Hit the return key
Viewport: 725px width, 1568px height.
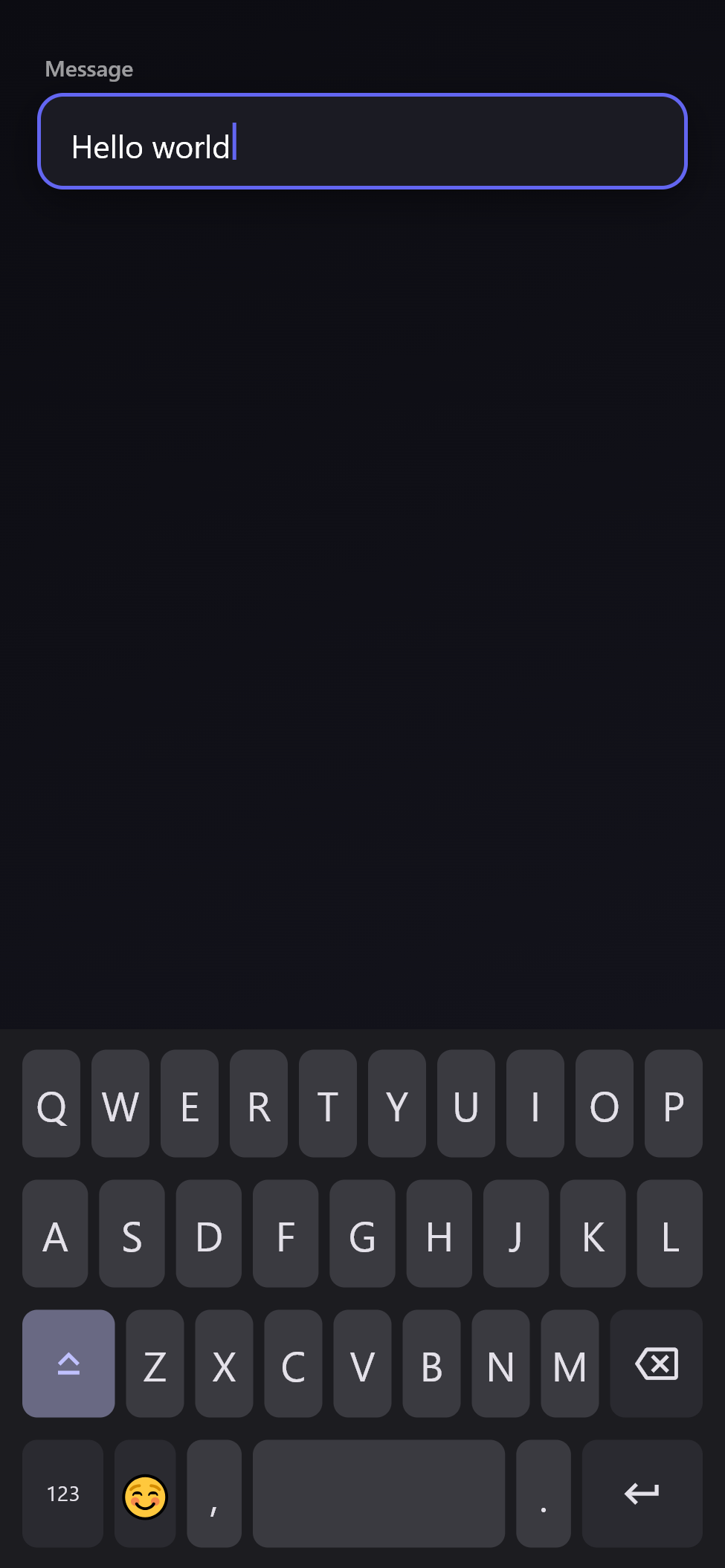click(642, 1494)
